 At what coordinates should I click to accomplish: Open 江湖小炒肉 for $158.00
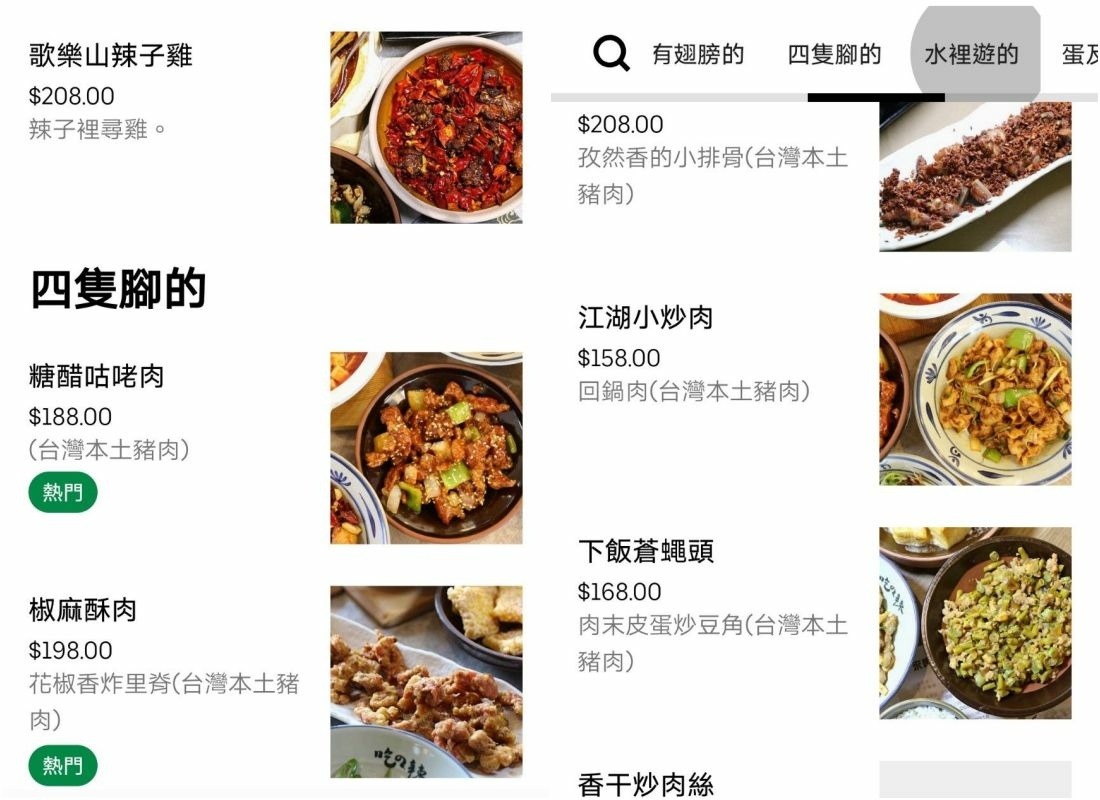tap(646, 319)
